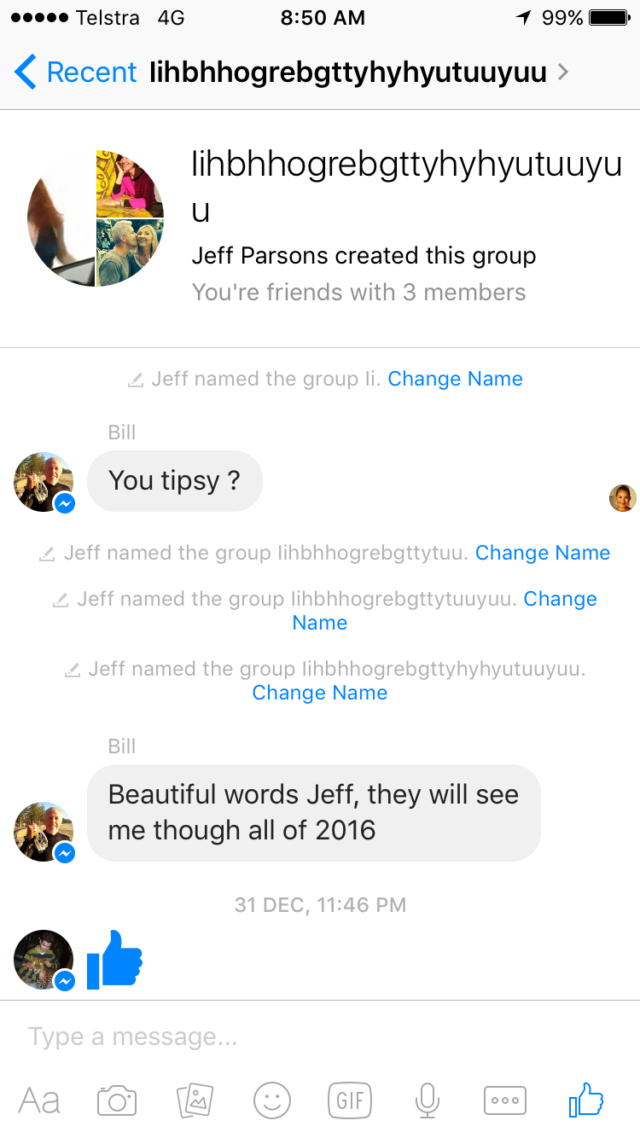Viewport: 640px width, 1138px height.
Task: Open the GIF search
Action: [x=349, y=1101]
